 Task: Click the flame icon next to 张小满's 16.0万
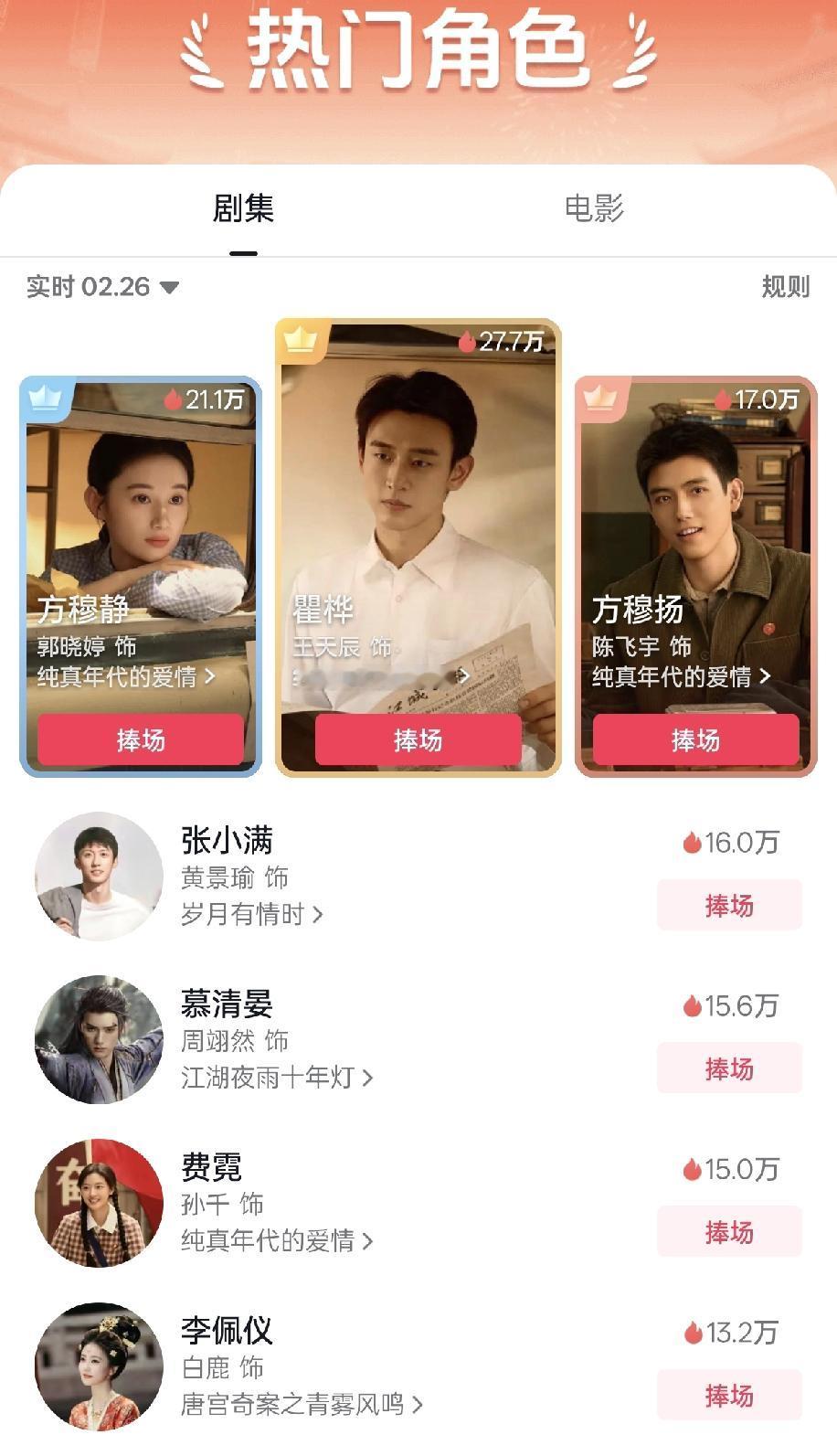point(693,844)
